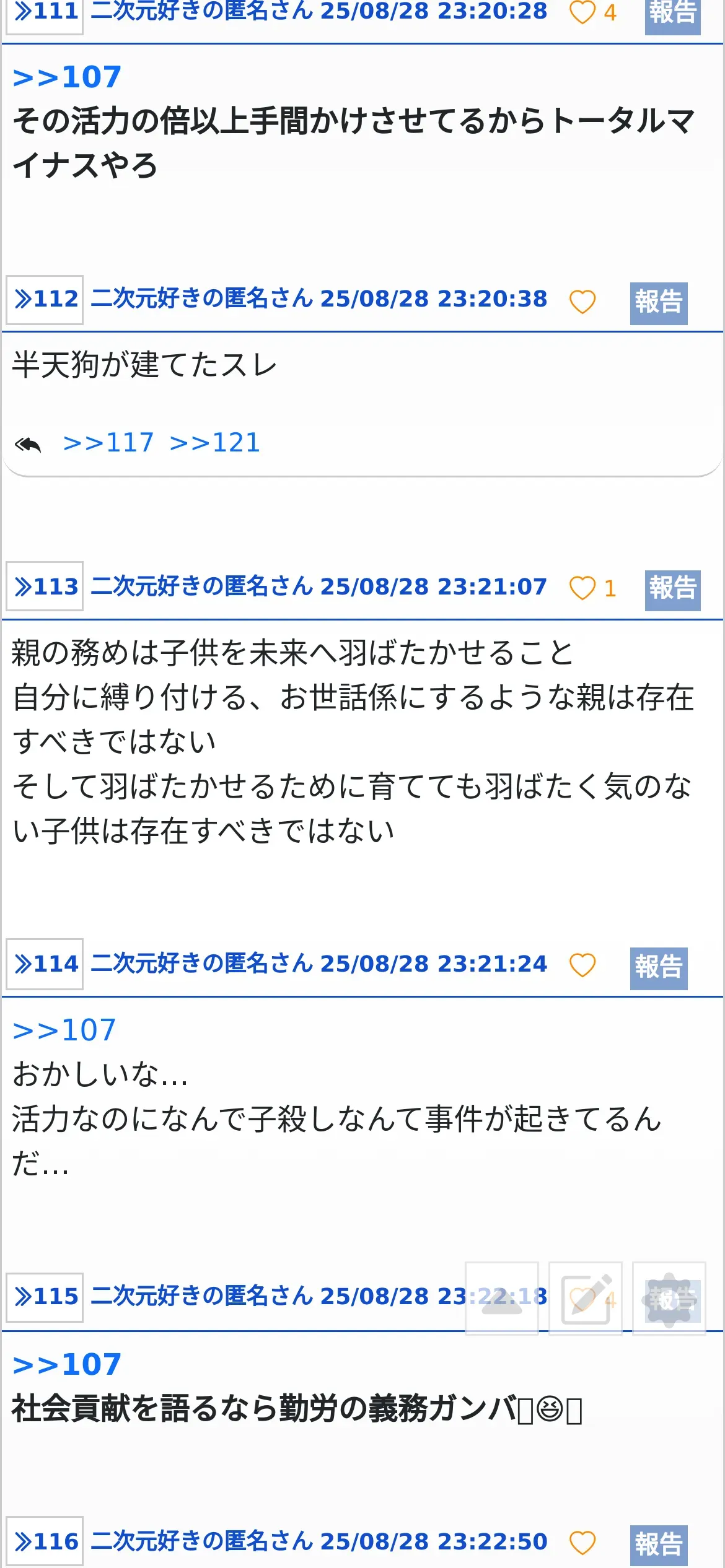The width and height of the screenshot is (725, 1568).
Task: Like post 112
Action: 582,302
